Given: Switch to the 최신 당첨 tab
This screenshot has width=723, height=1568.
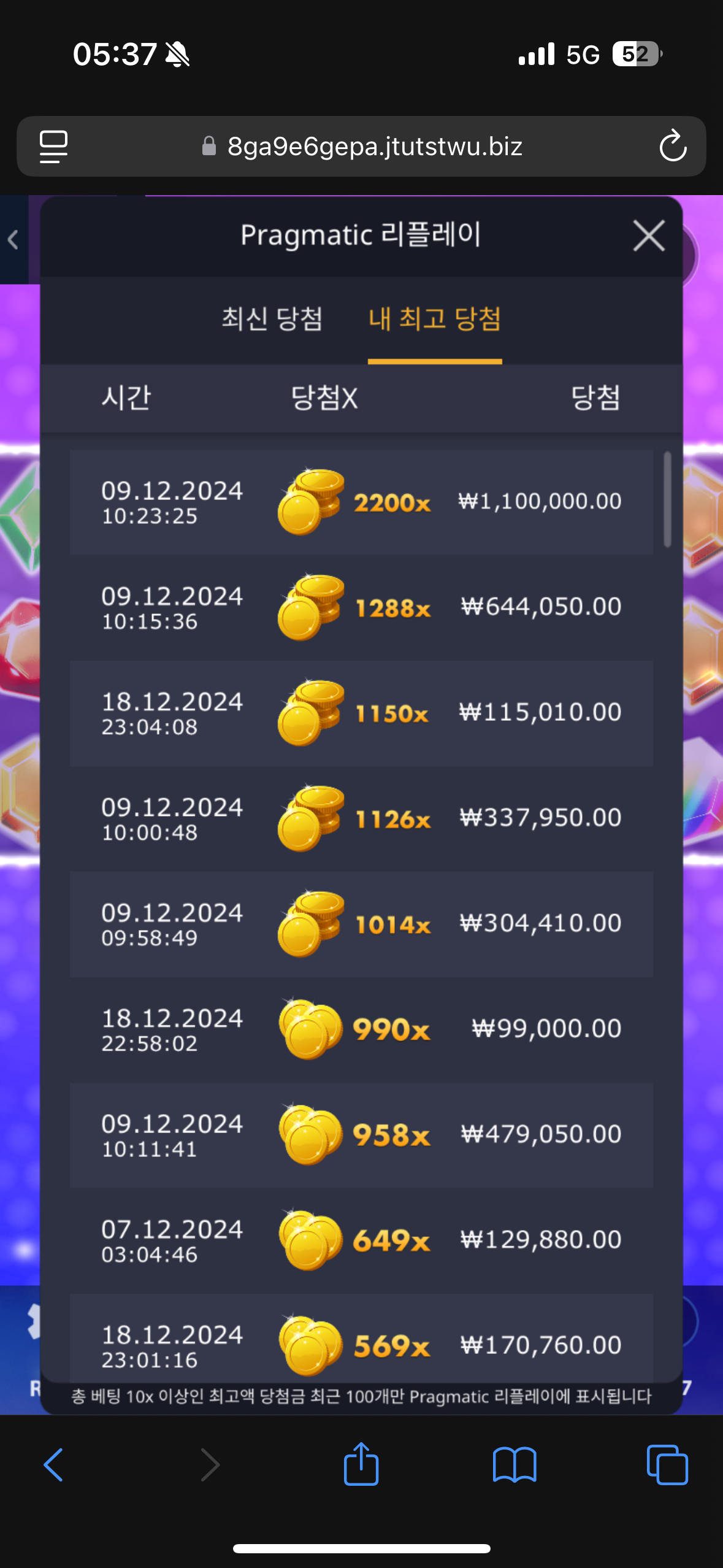Looking at the screenshot, I should click(272, 319).
